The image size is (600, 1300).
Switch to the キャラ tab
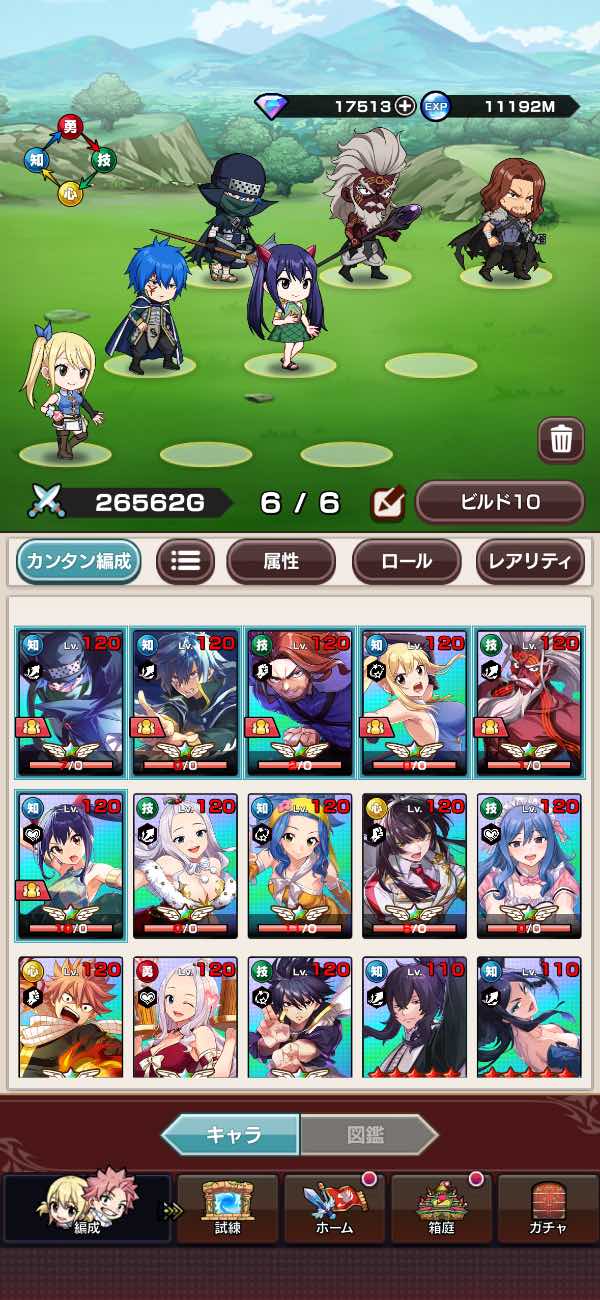[232, 1135]
